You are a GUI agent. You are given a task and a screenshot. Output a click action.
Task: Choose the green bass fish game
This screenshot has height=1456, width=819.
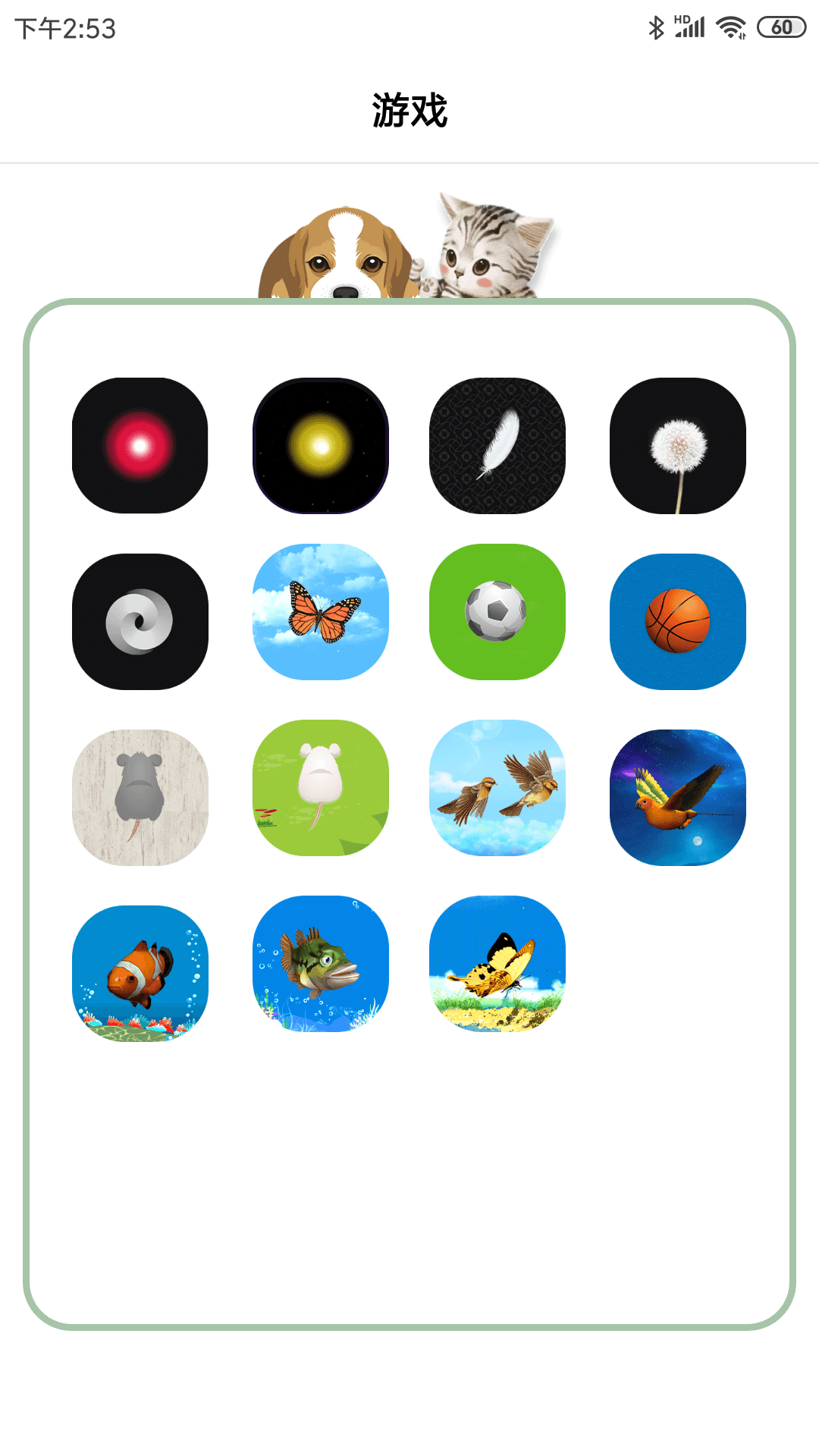[321, 964]
